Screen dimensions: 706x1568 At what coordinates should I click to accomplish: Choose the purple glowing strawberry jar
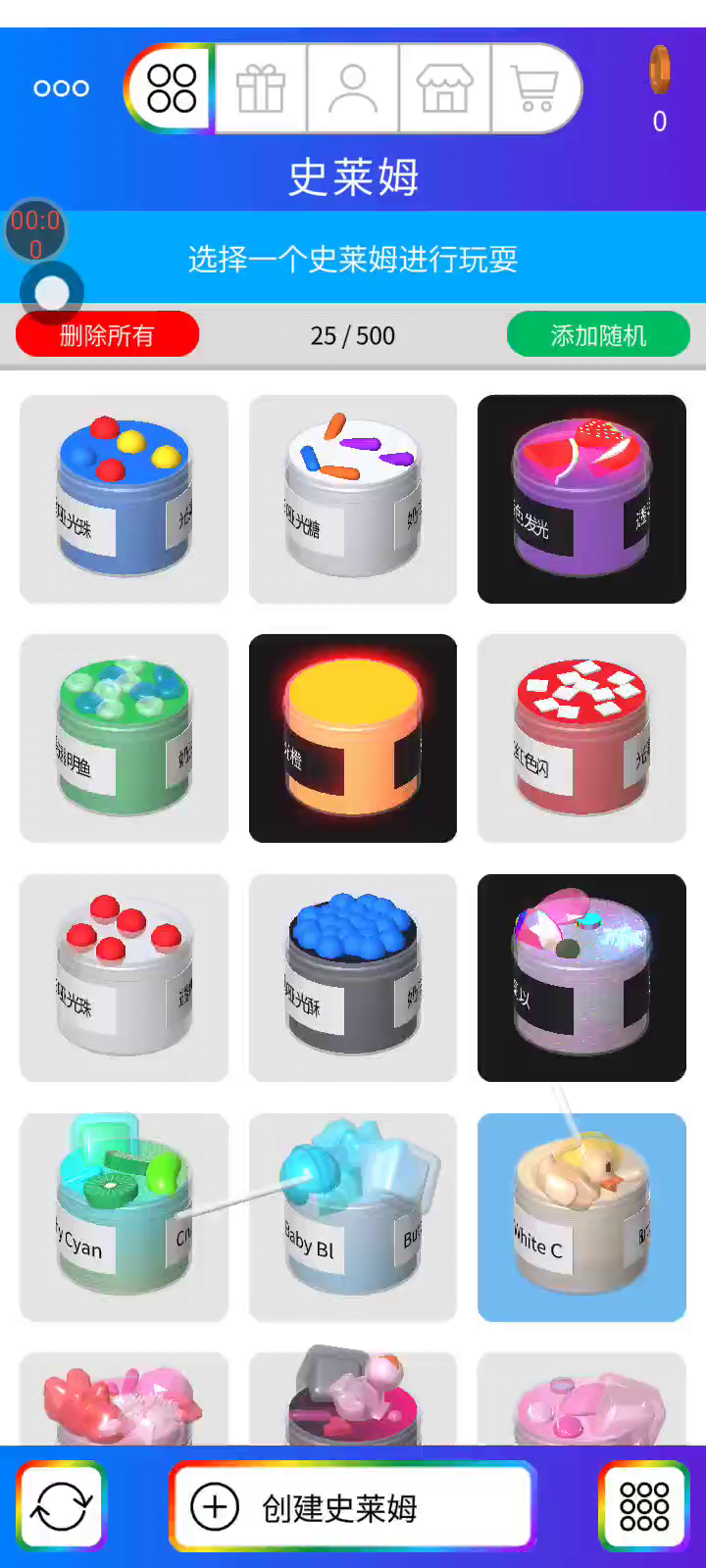(x=581, y=499)
